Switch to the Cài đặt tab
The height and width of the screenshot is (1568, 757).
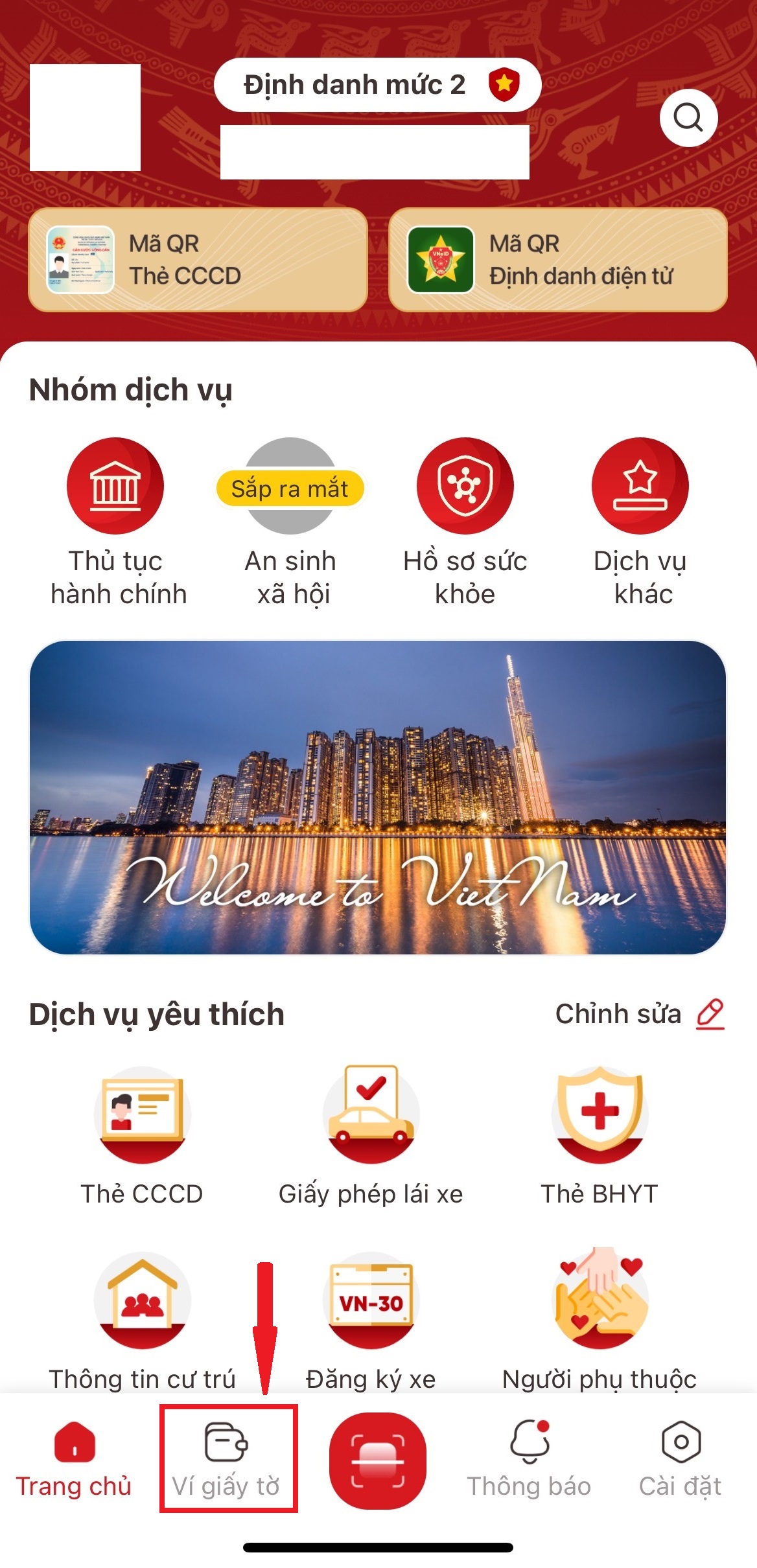681,1459
